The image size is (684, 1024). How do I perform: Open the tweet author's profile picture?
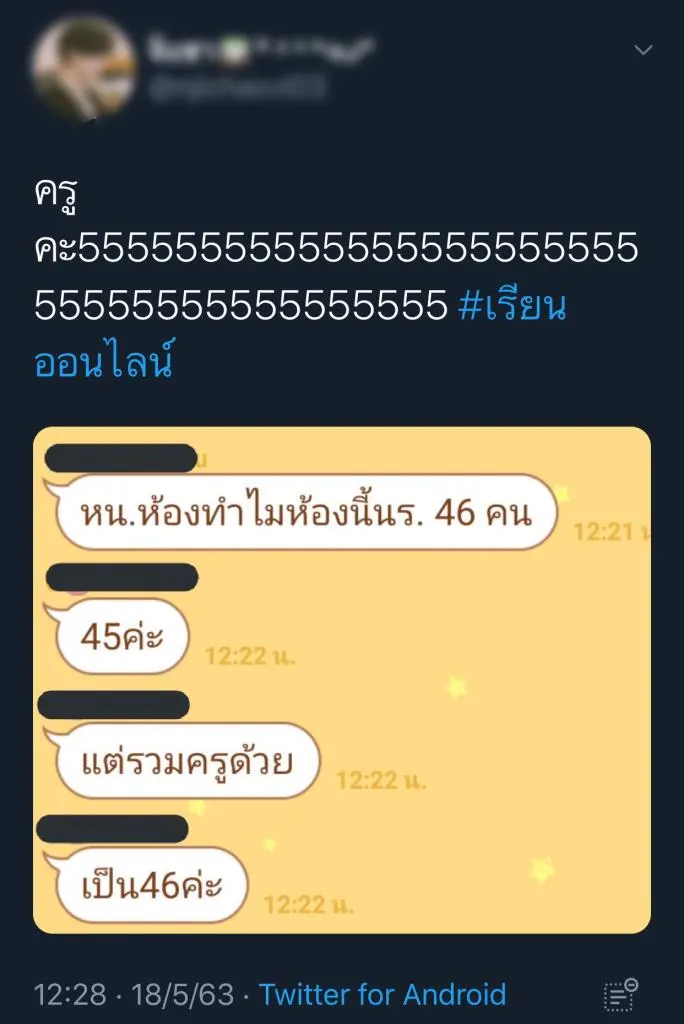[x=82, y=68]
